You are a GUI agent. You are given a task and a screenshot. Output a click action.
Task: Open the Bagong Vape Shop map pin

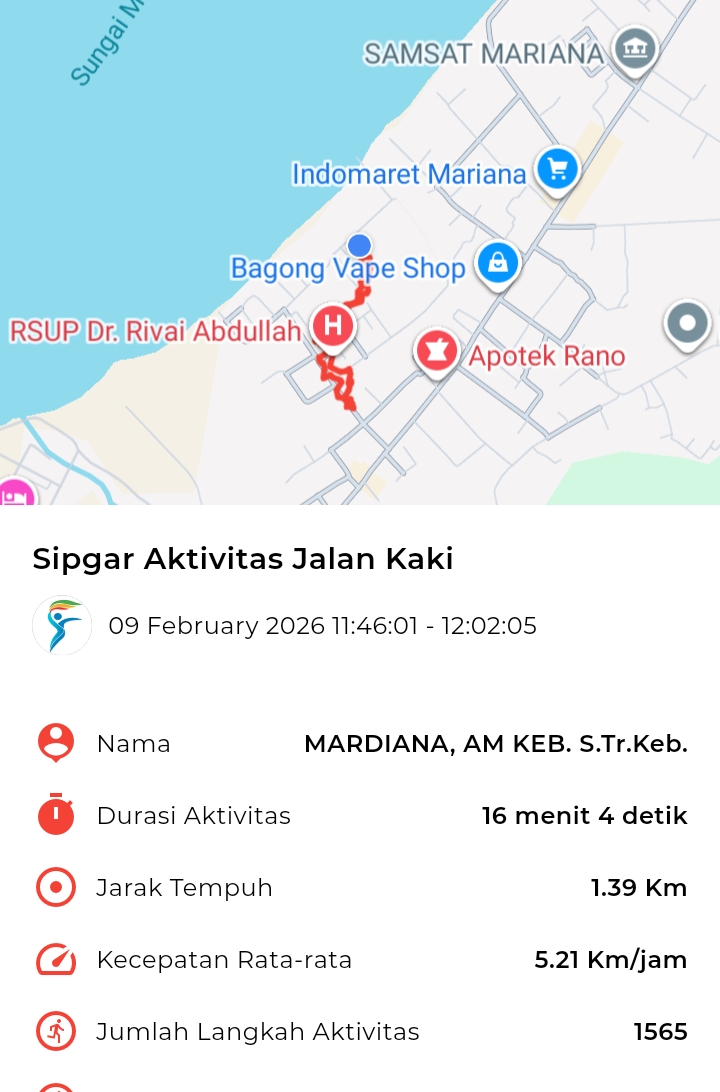click(x=497, y=264)
